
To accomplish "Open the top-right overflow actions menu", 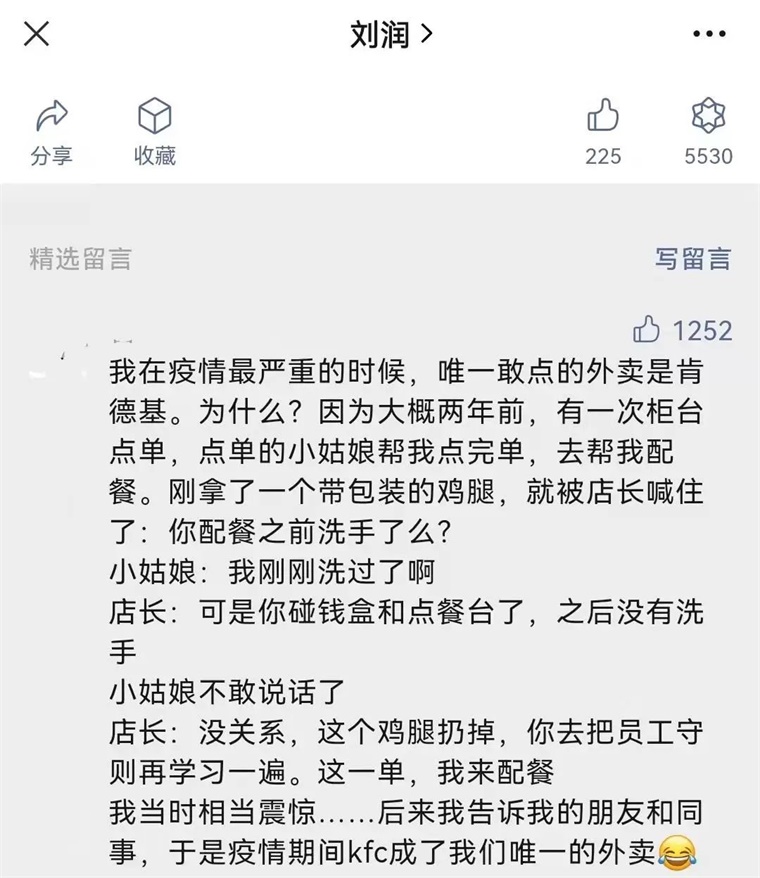I will 708,33.
